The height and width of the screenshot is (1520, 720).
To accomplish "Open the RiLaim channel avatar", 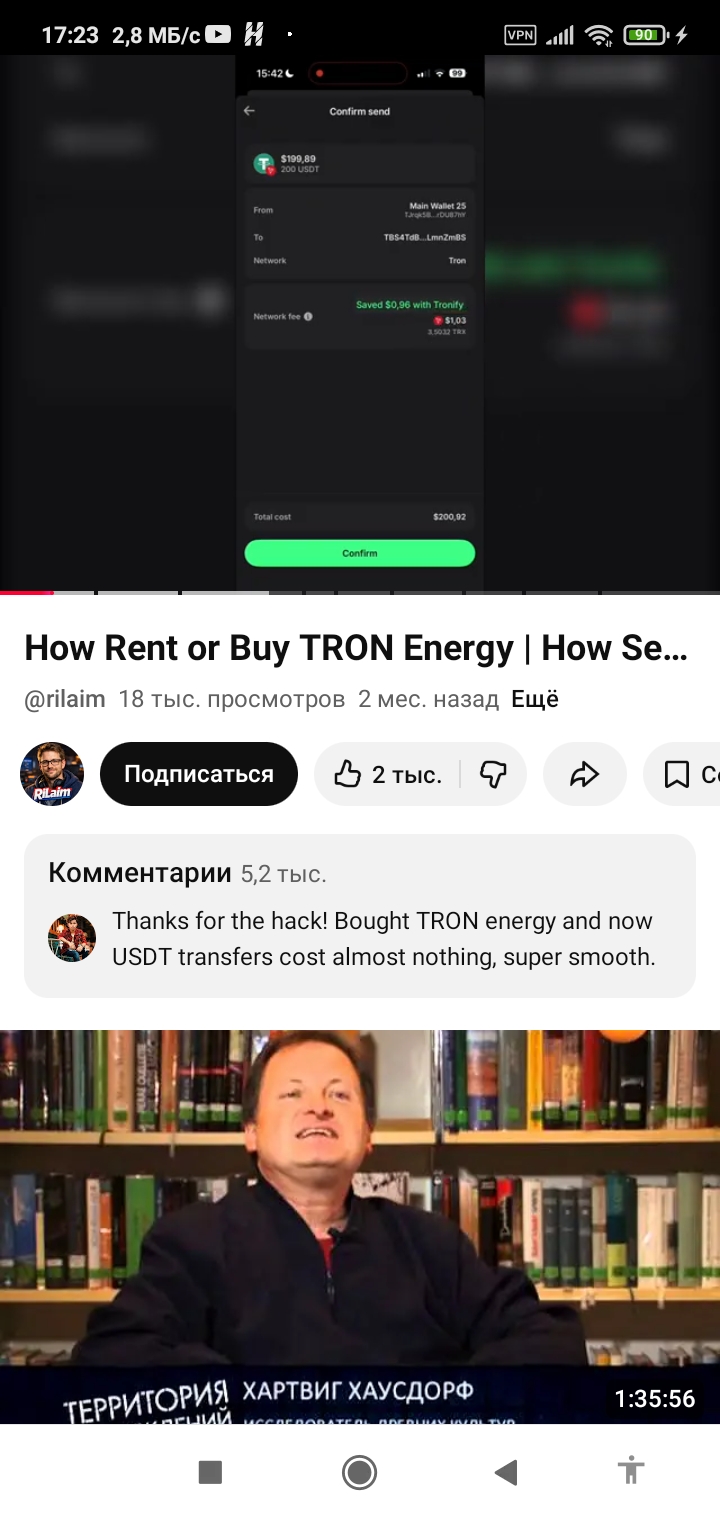I will coord(52,774).
